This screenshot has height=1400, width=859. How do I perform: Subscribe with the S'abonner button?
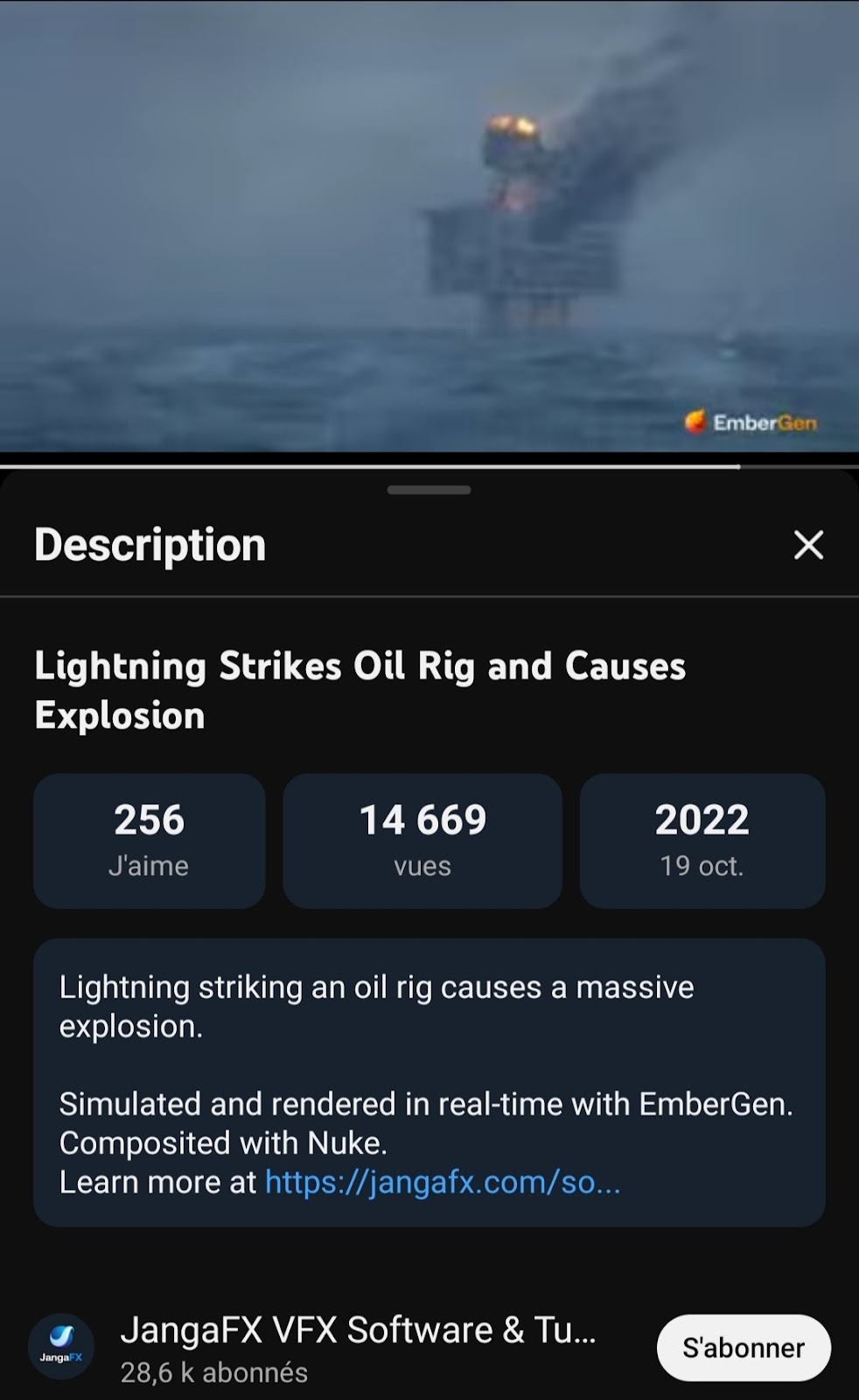pos(743,1347)
